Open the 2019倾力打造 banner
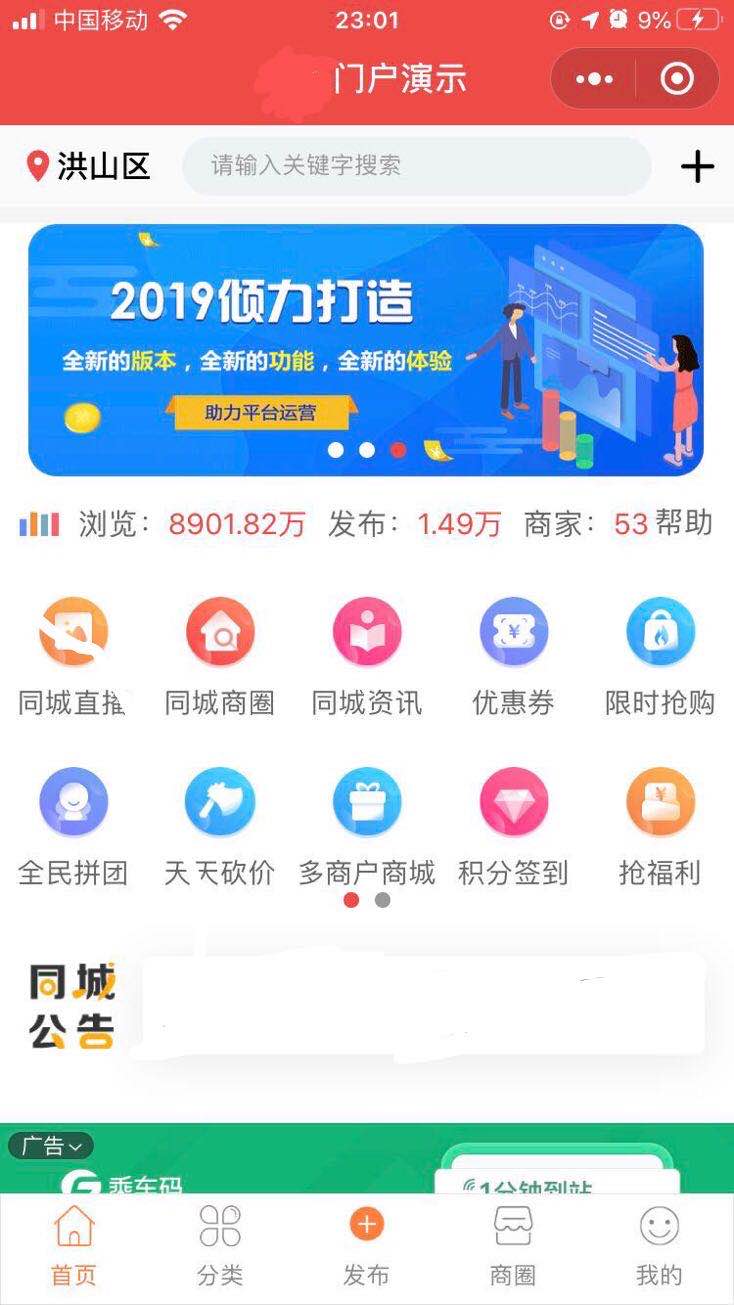The height and width of the screenshot is (1305, 734). [x=366, y=349]
